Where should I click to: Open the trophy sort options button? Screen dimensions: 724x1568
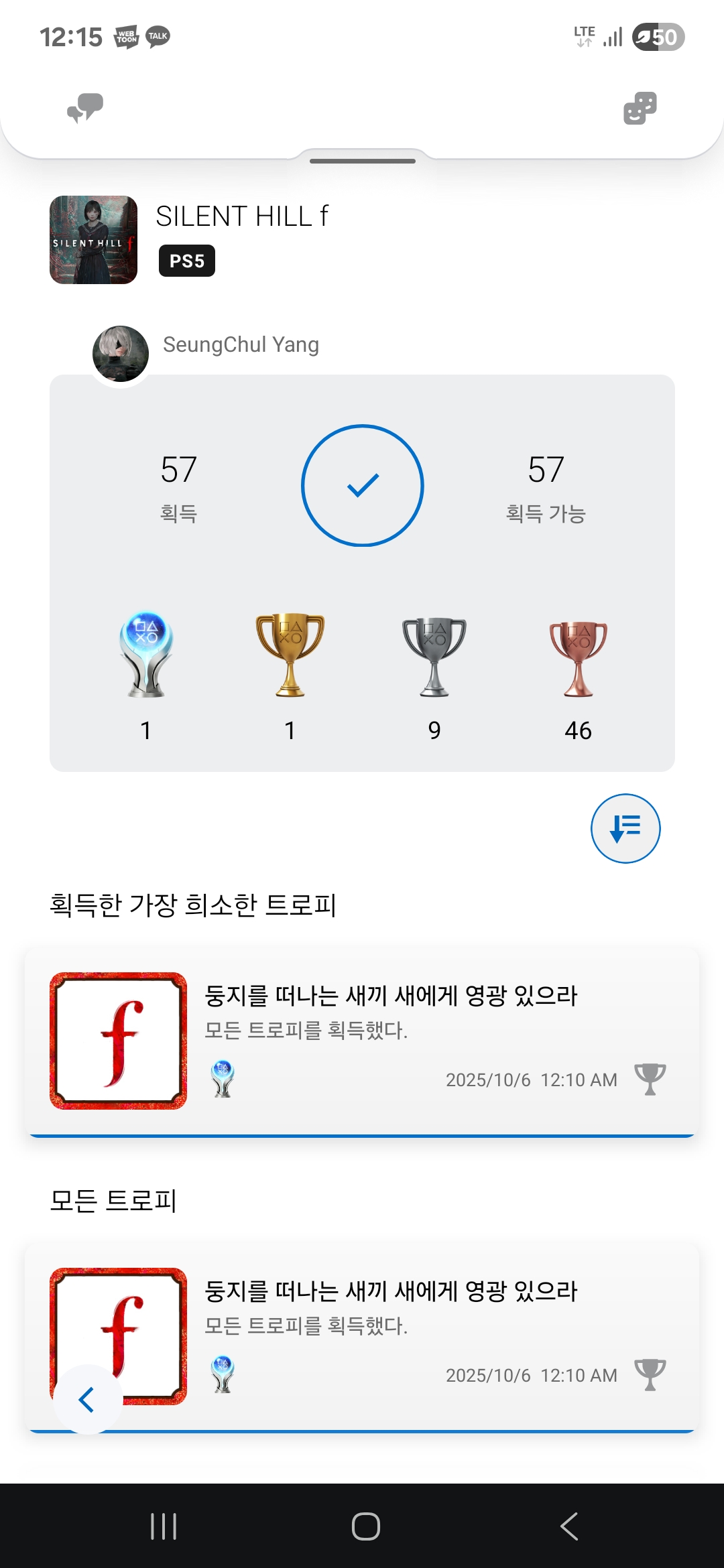point(625,828)
